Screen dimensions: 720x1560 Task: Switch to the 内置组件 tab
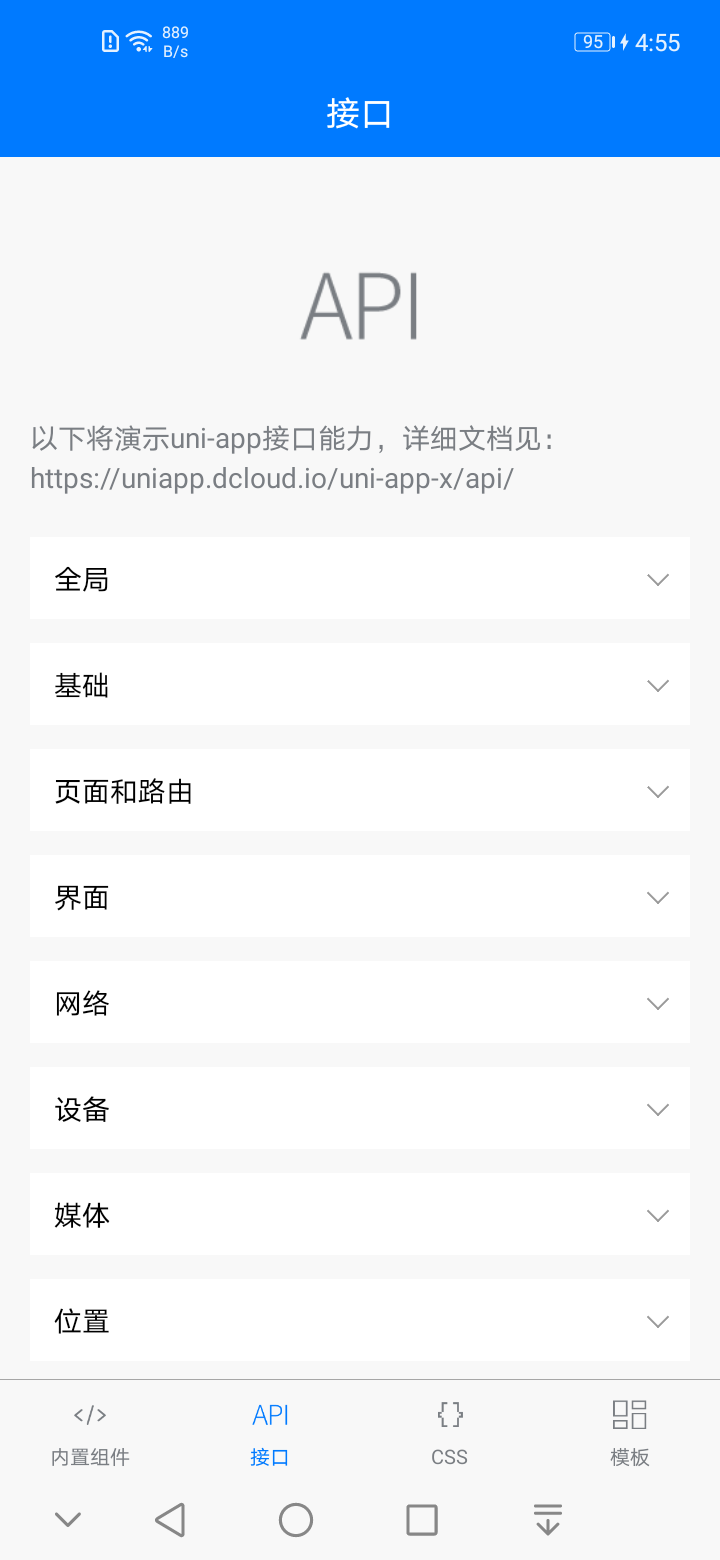pos(90,1433)
